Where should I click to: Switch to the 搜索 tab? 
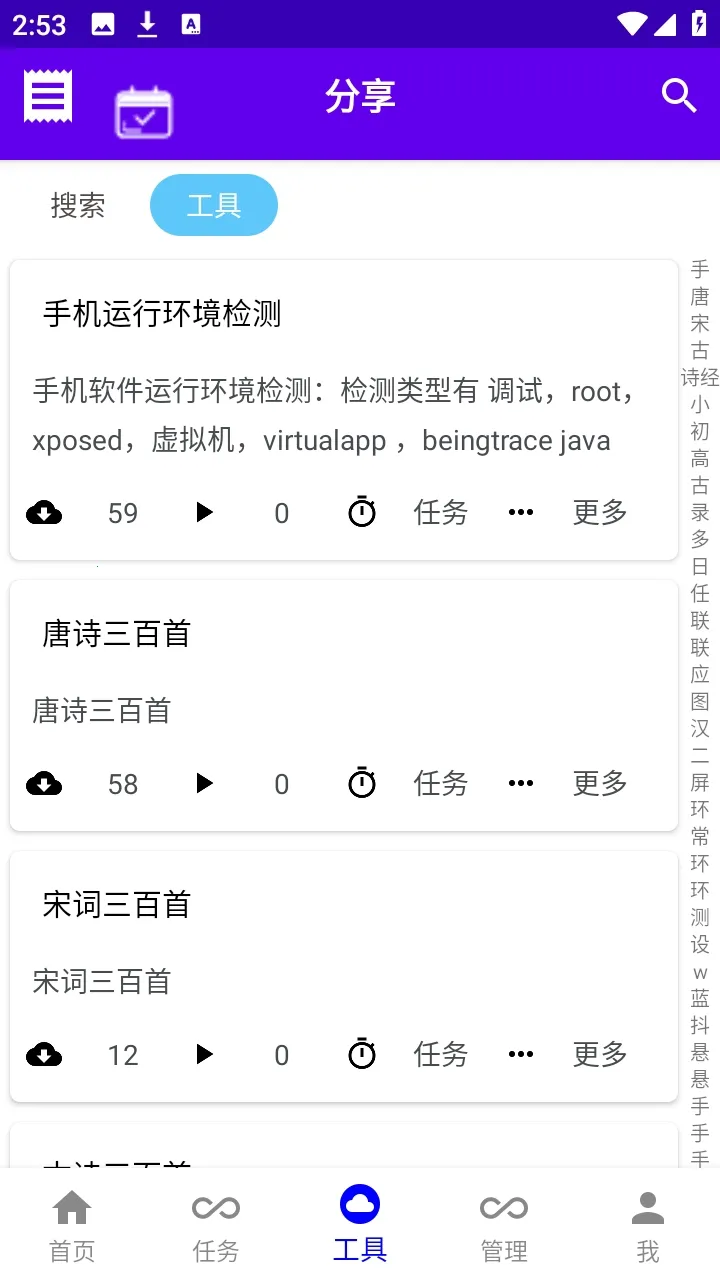[79, 205]
